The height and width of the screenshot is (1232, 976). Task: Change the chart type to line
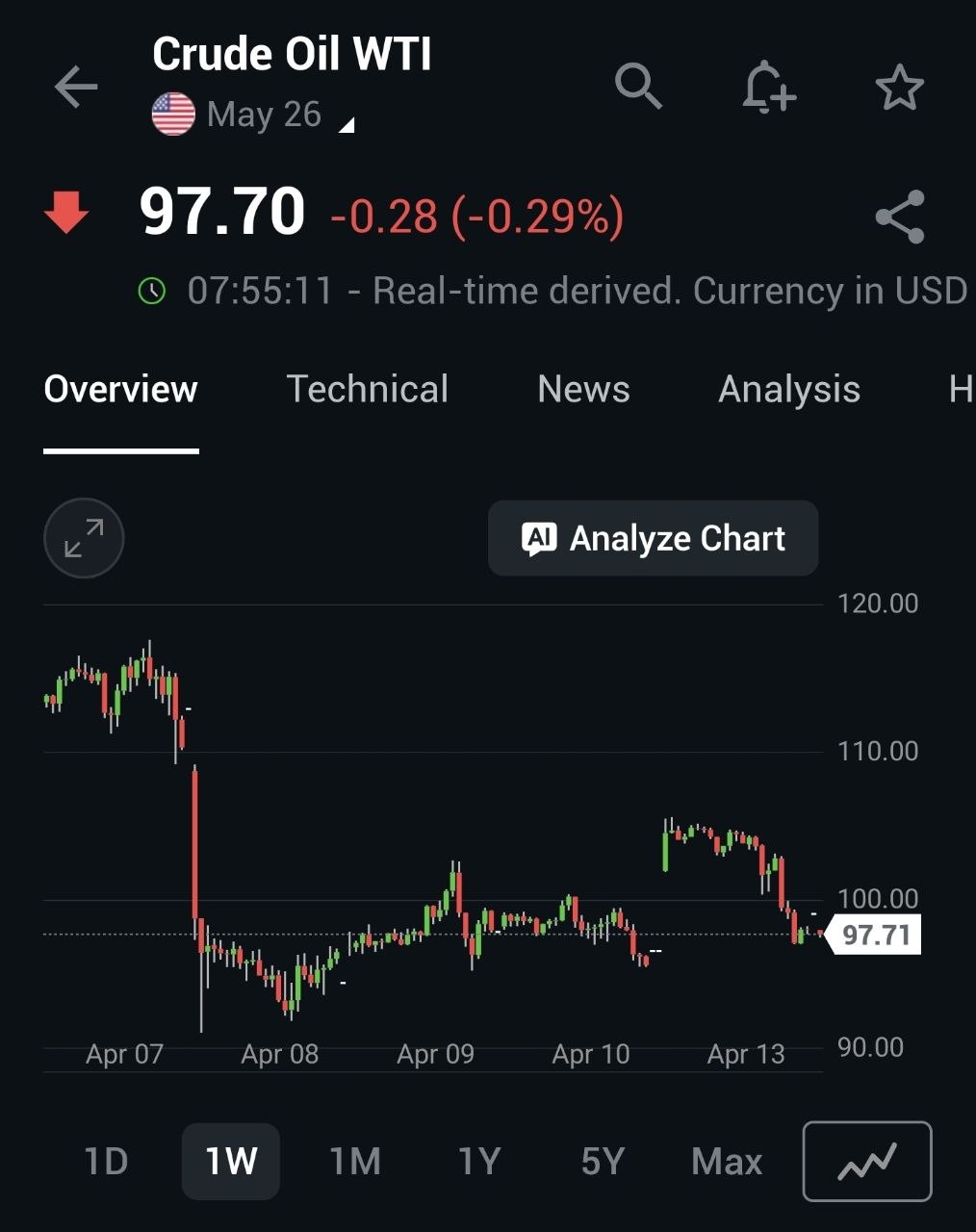pos(867,1162)
